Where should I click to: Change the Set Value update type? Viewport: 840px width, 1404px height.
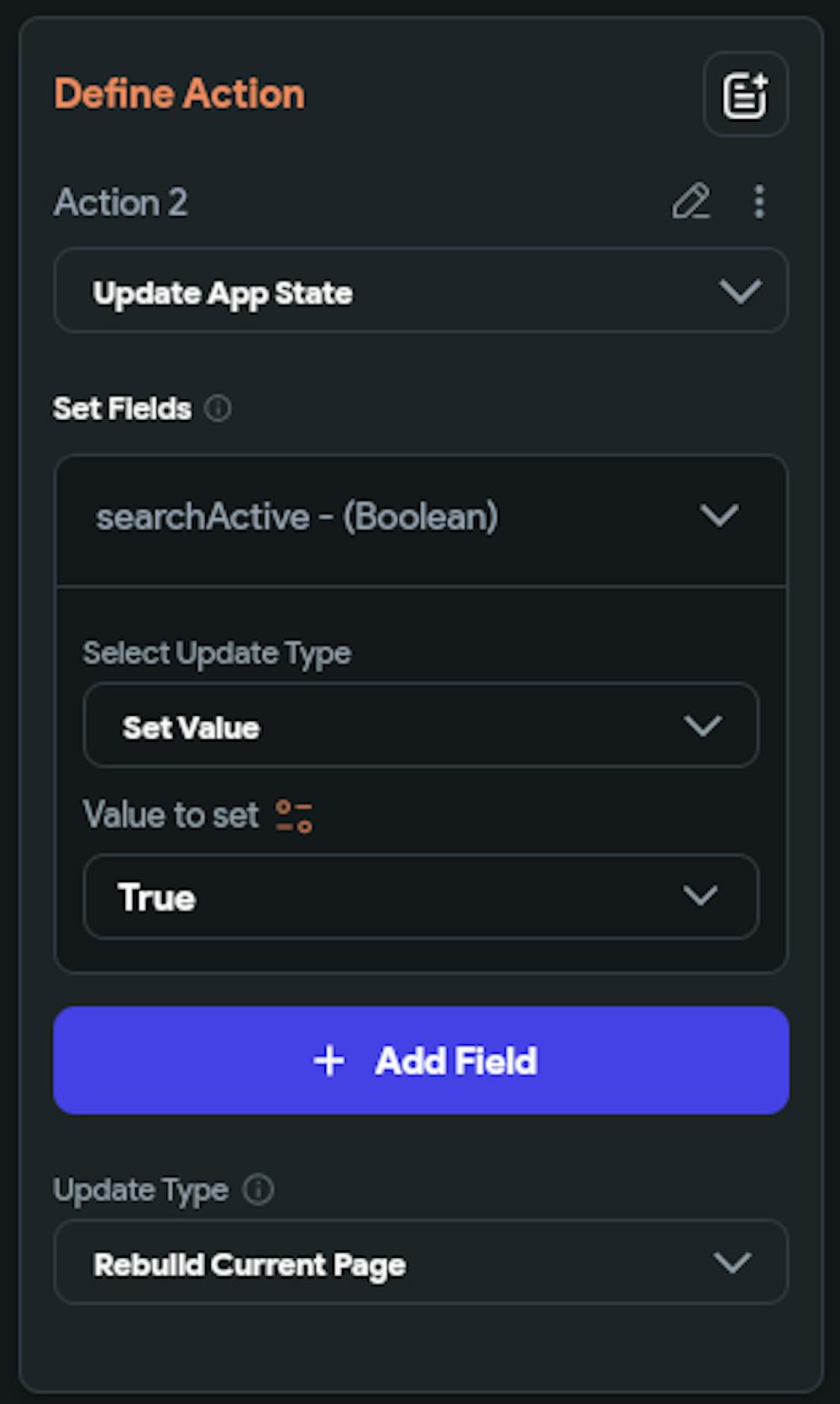pyautogui.click(x=421, y=725)
